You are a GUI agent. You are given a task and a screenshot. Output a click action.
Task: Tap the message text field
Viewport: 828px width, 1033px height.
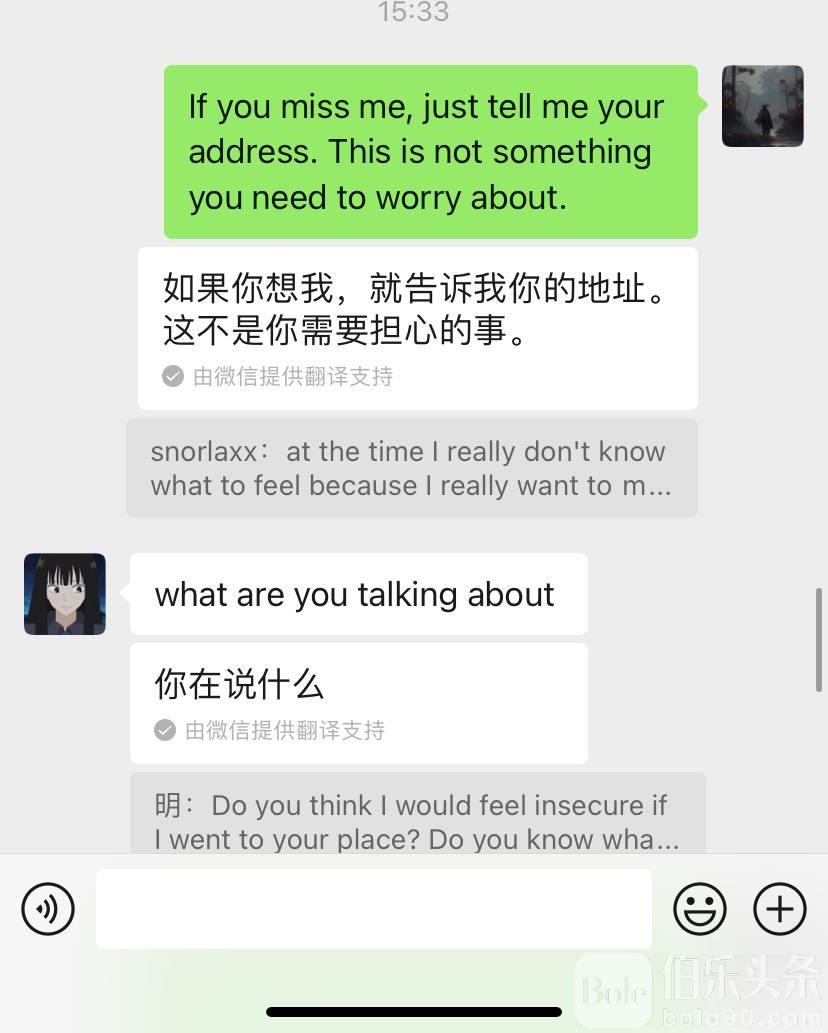point(373,909)
